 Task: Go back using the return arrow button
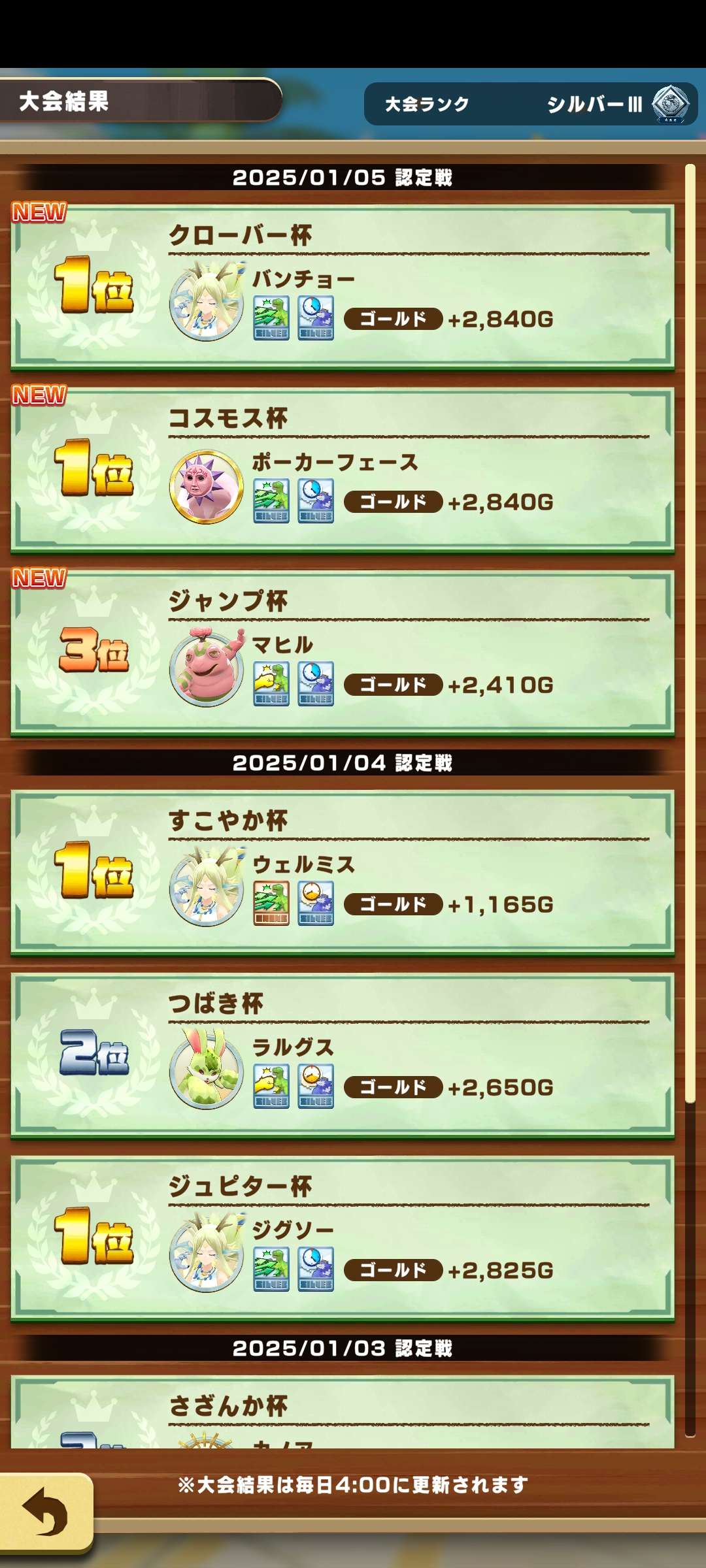click(46, 1511)
